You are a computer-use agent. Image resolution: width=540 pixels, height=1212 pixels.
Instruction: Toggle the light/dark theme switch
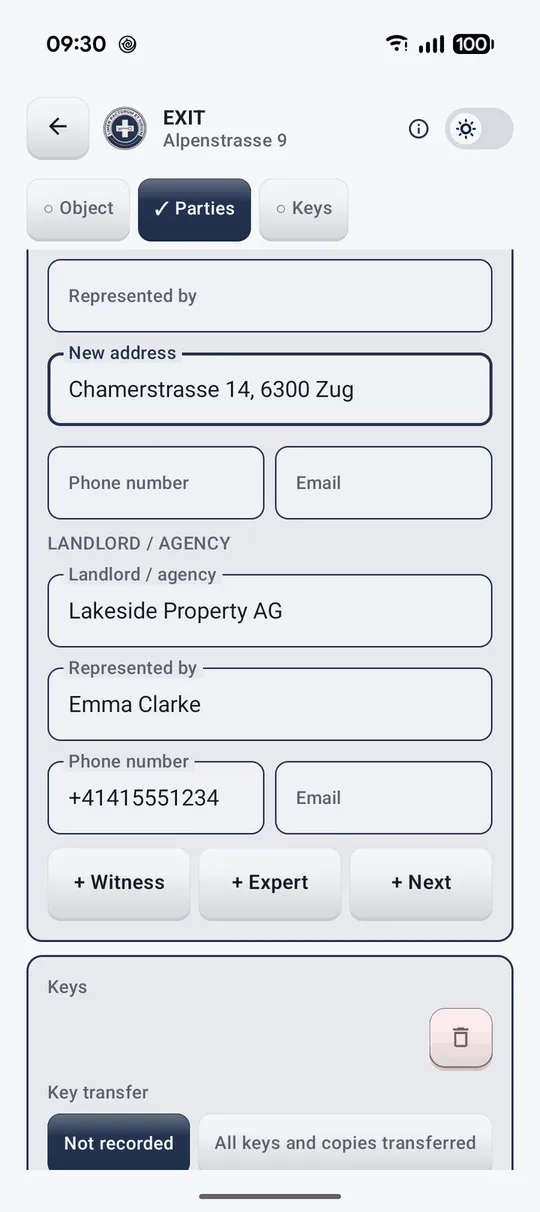[x=479, y=129]
